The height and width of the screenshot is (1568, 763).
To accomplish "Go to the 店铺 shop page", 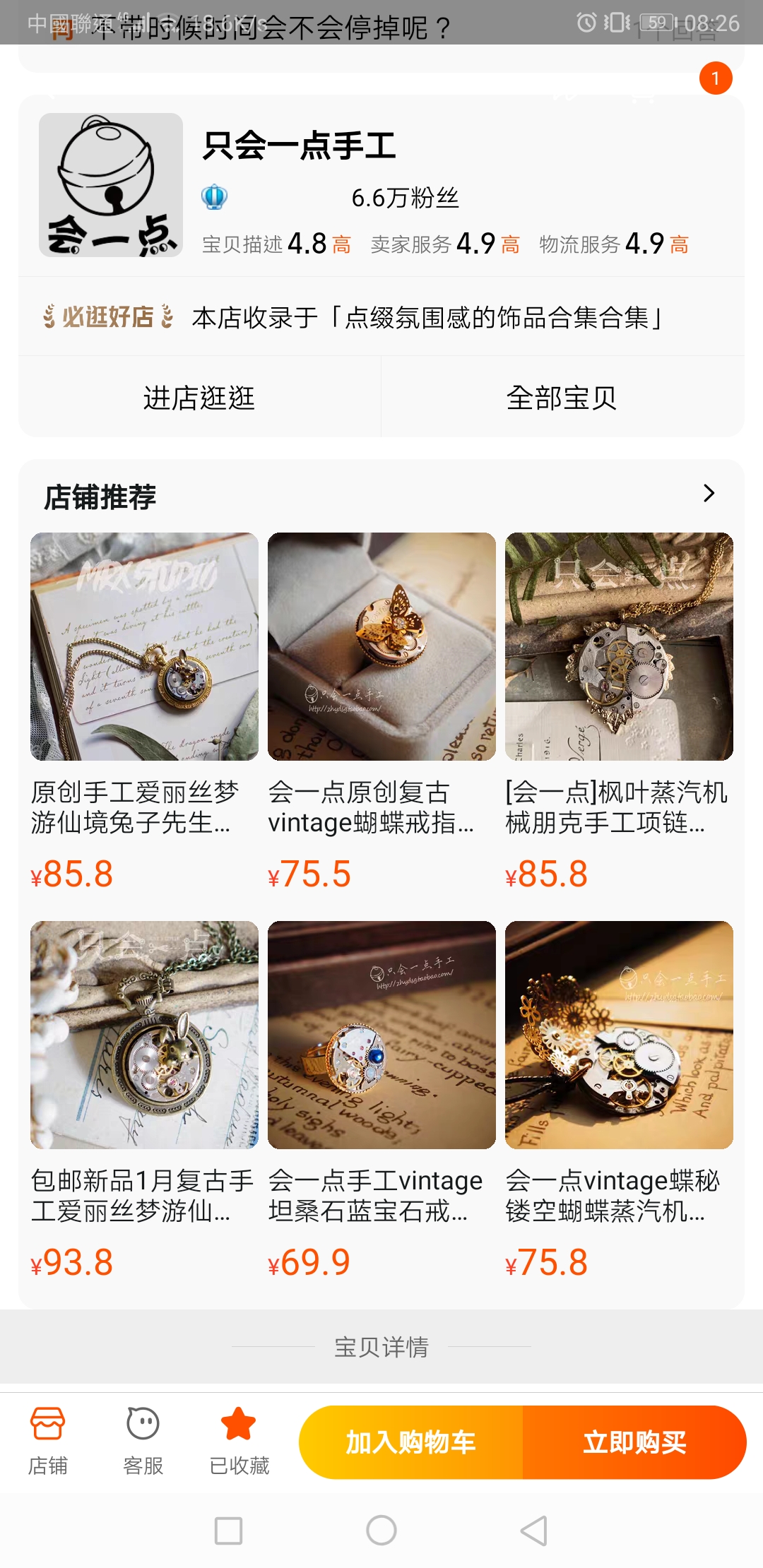I will pyautogui.click(x=47, y=1441).
